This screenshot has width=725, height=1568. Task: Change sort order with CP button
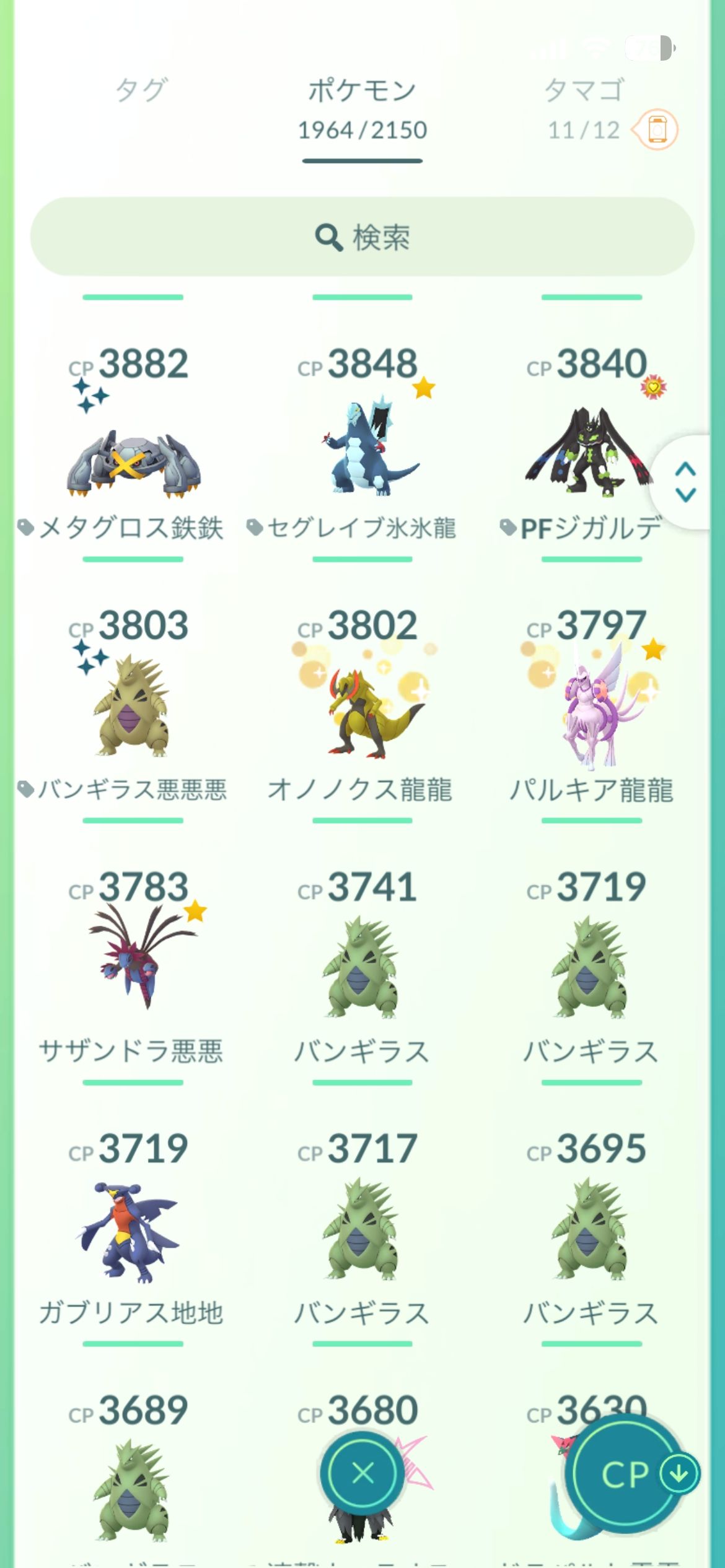[x=626, y=1474]
